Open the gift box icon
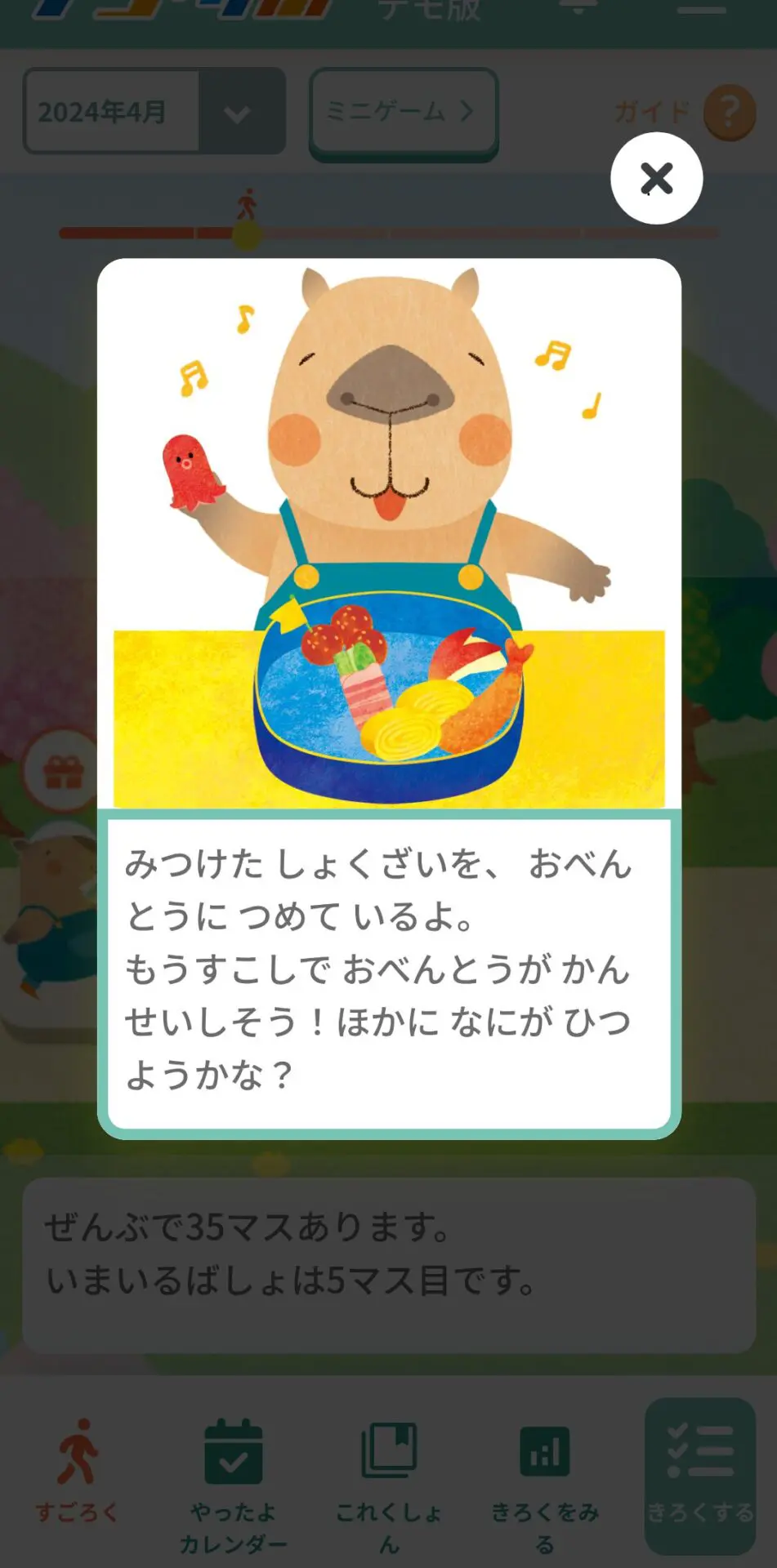Screen dimensions: 777x1568 click(64, 771)
